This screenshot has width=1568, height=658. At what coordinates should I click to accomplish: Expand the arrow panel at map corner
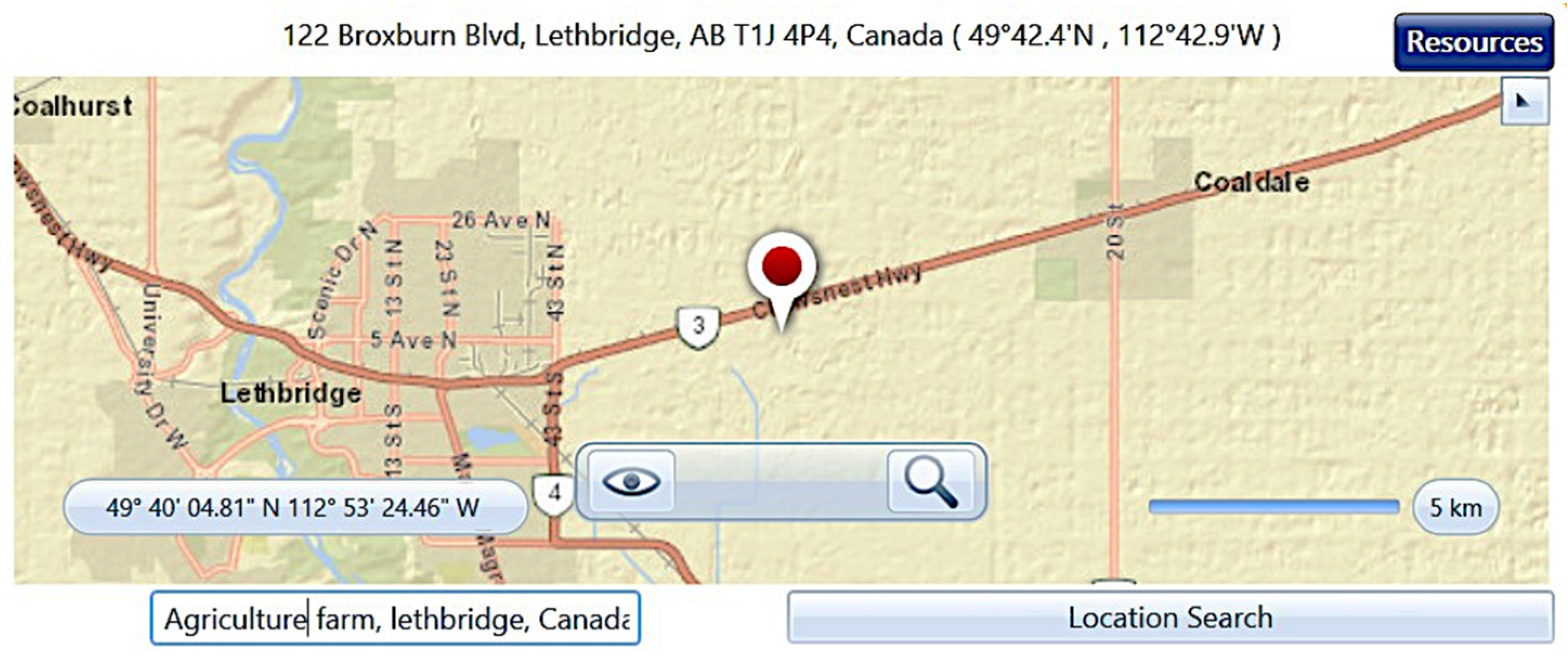pyautogui.click(x=1524, y=101)
